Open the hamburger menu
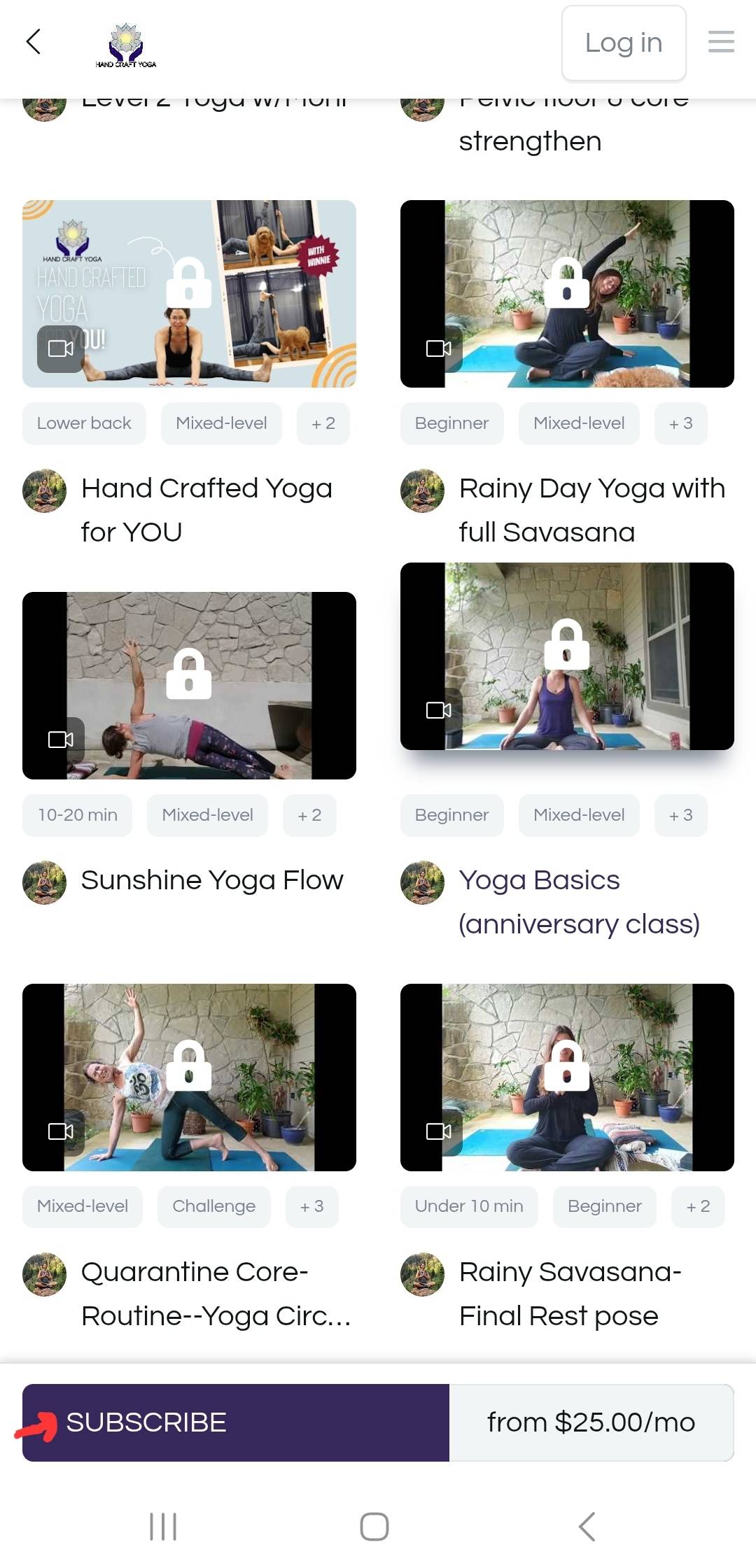Screen dimensions: 756x1568 coord(721,42)
